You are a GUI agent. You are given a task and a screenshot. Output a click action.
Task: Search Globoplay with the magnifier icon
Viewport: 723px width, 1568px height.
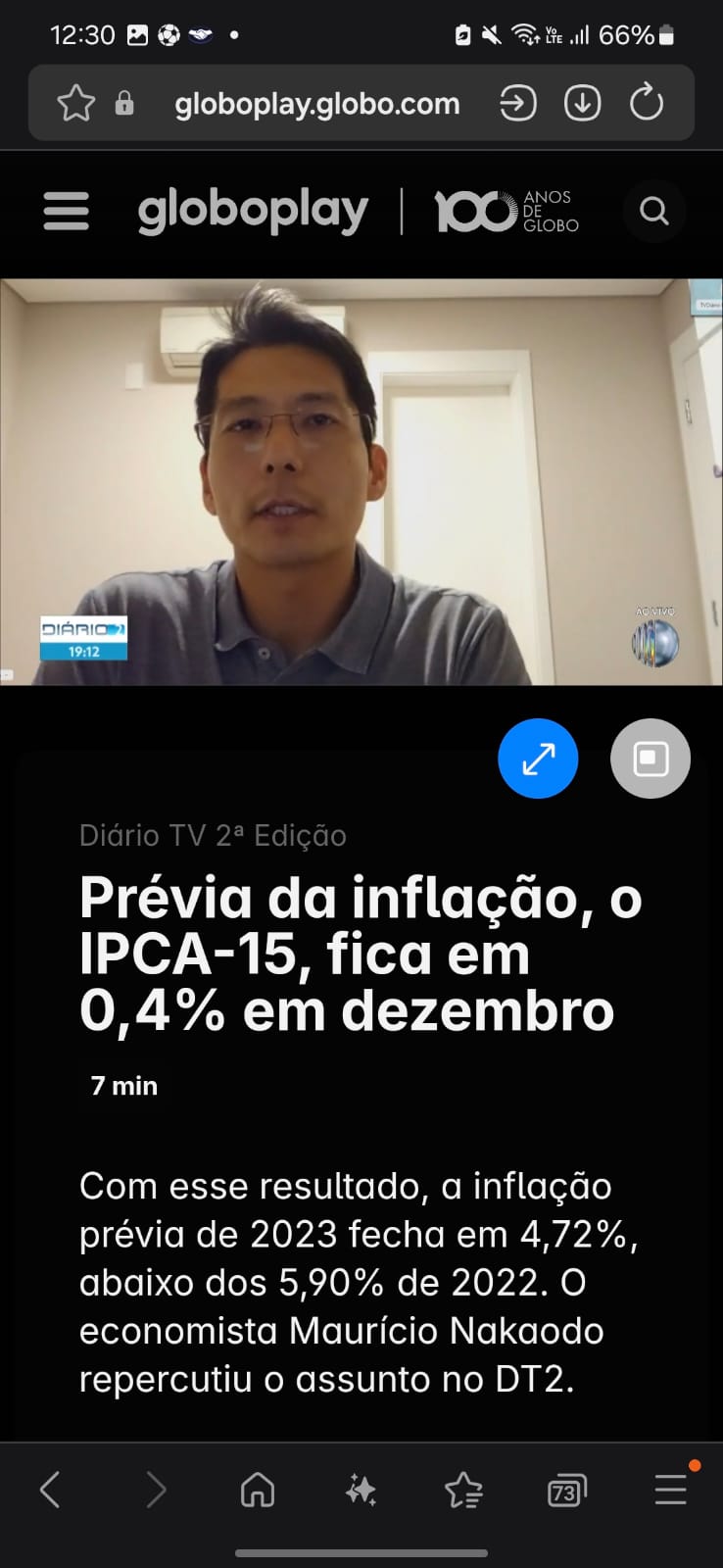[x=653, y=211]
